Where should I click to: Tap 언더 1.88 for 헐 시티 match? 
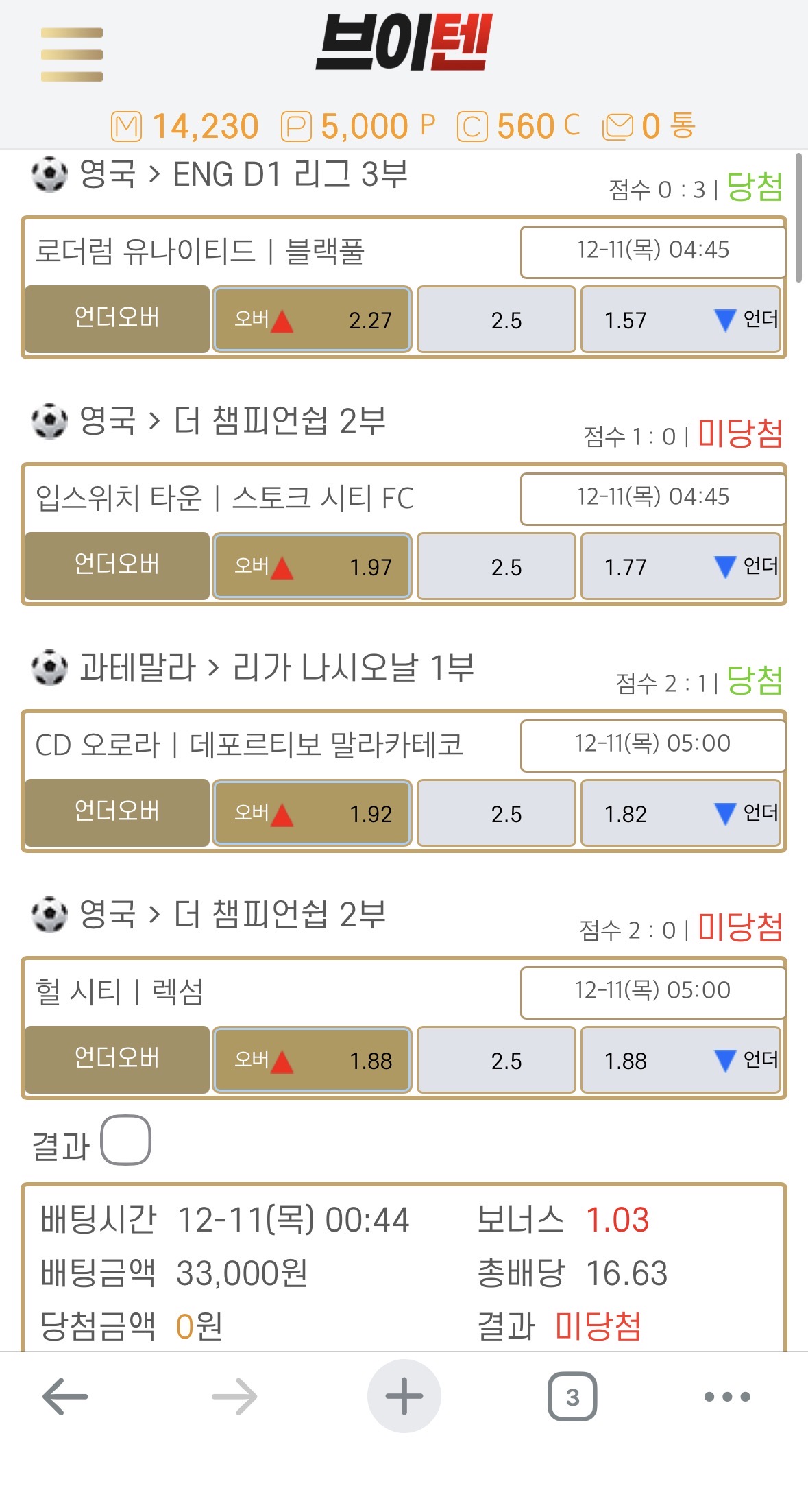click(681, 1060)
